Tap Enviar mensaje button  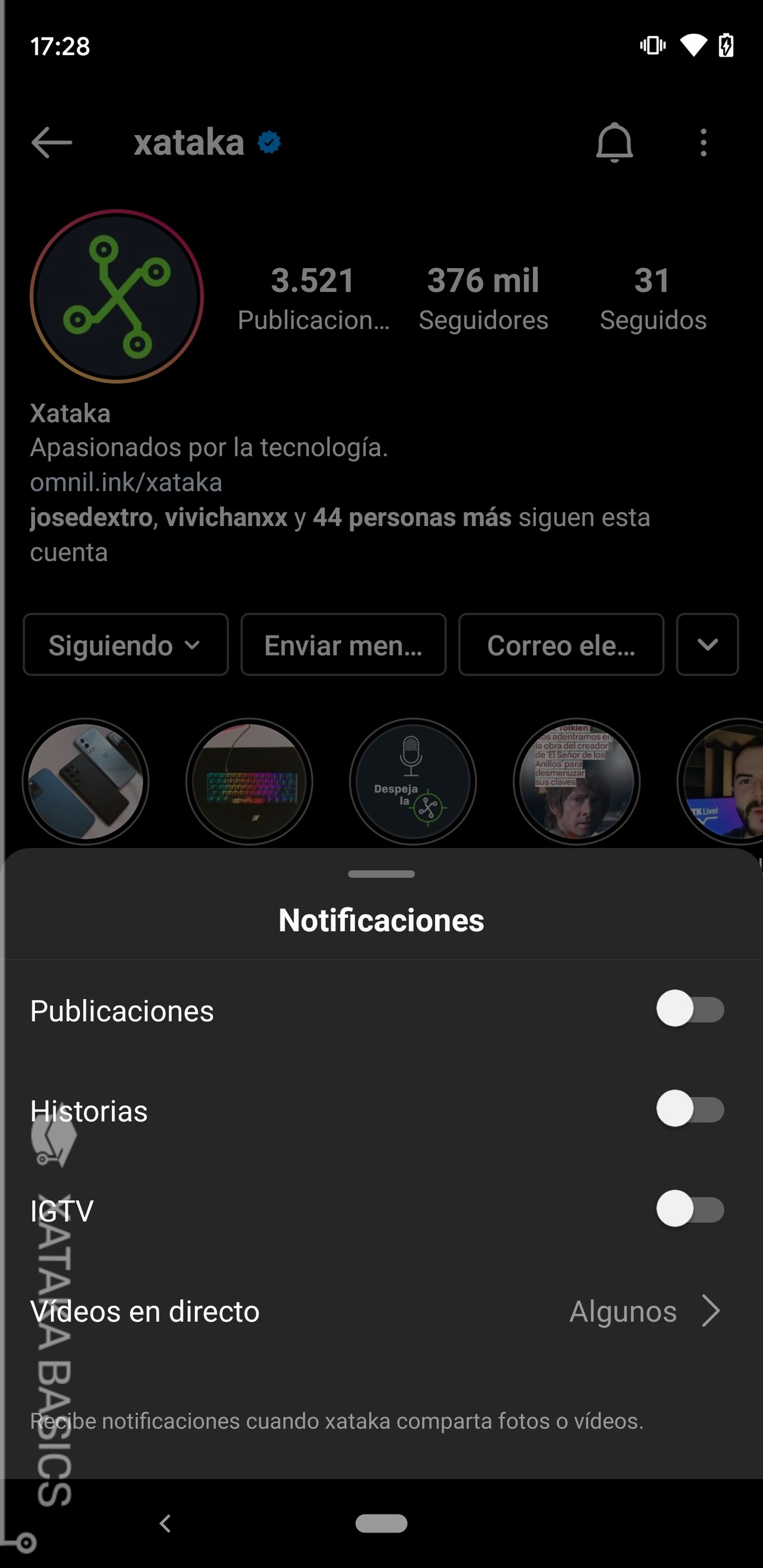[x=344, y=644]
